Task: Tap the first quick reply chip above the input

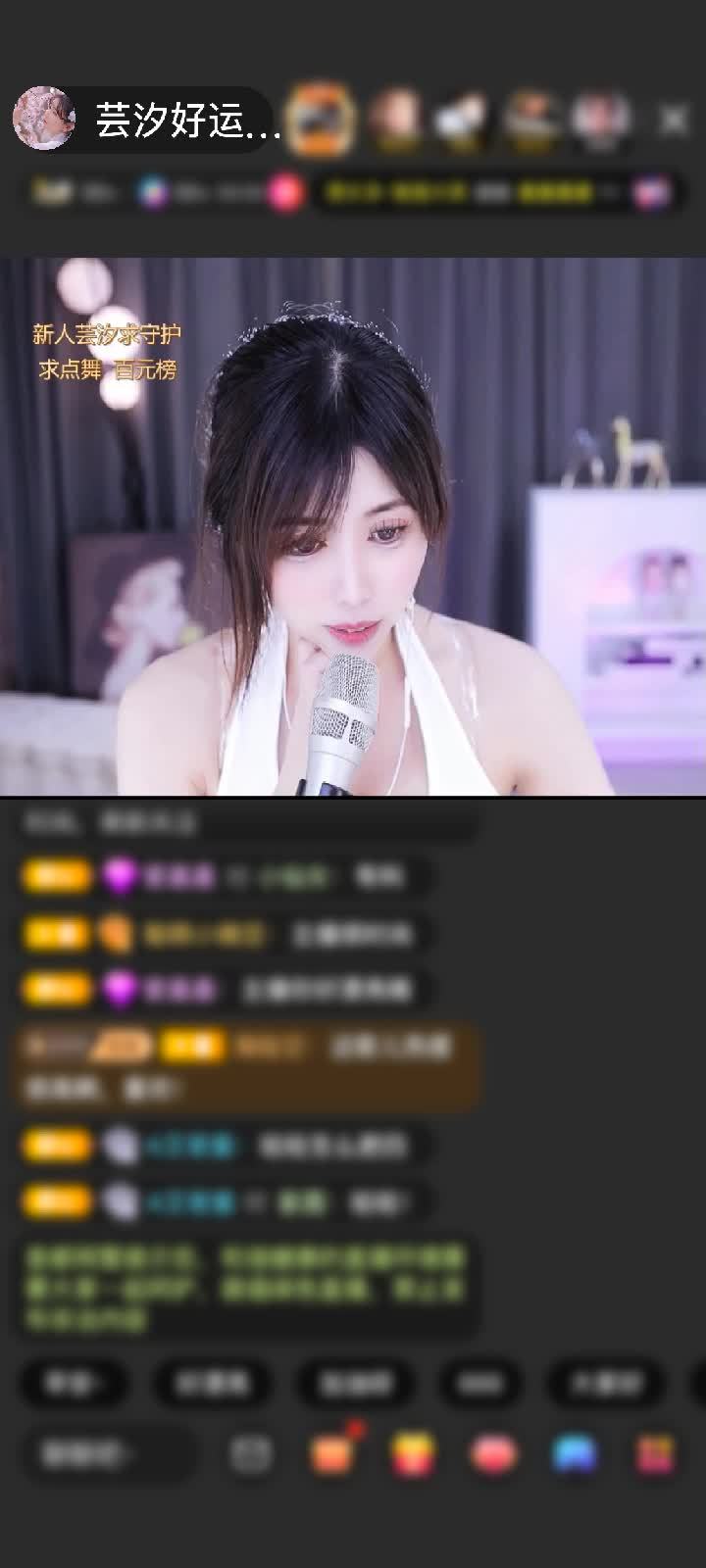Action: [x=74, y=1383]
